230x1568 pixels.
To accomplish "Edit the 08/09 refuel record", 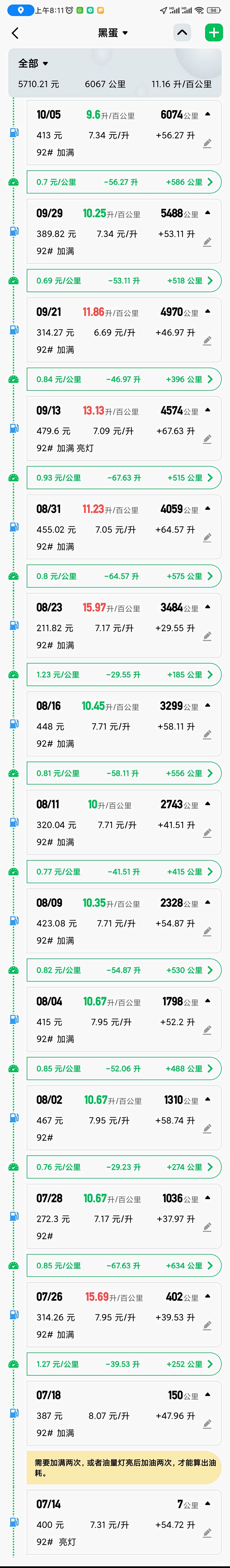I will (207, 931).
